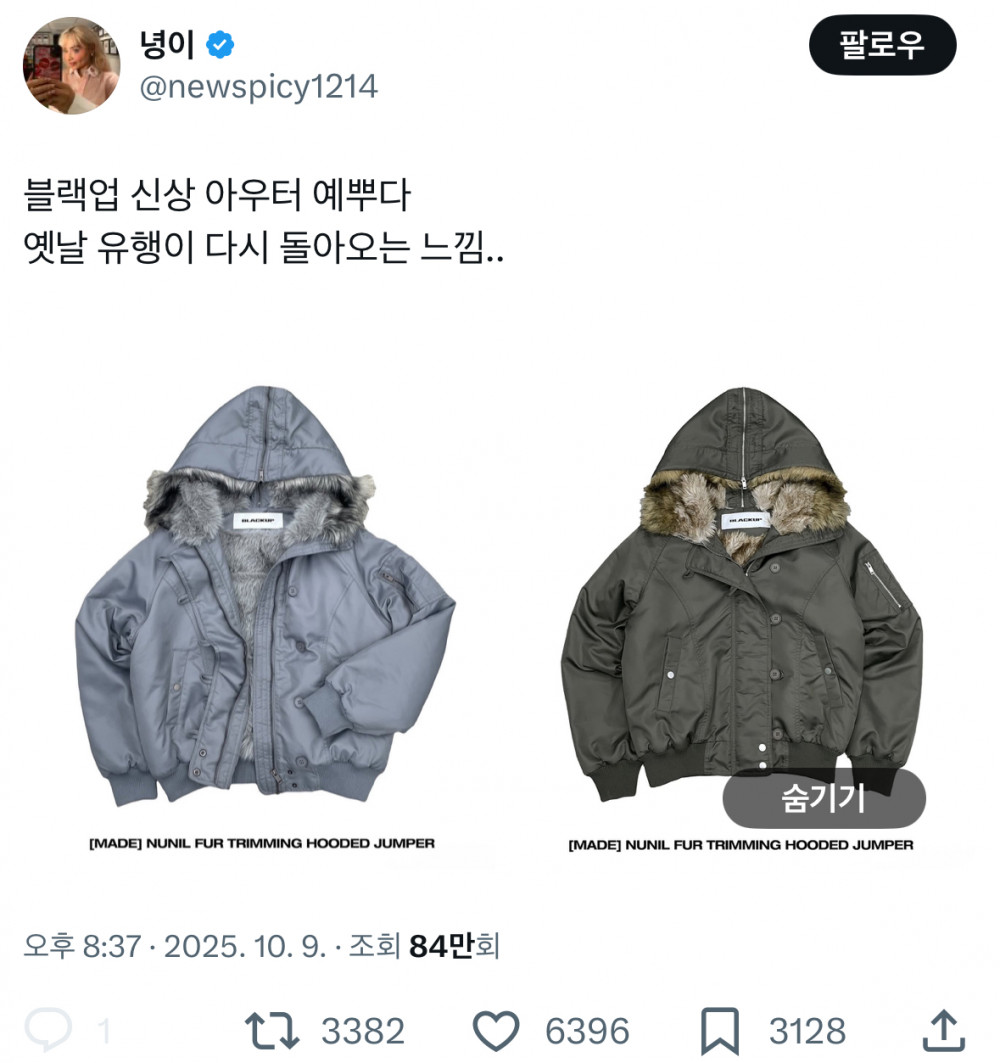The height and width of the screenshot is (1063, 1000).
Task: Open the @newspicy1214 profile handle
Action: pyautogui.click(x=258, y=87)
